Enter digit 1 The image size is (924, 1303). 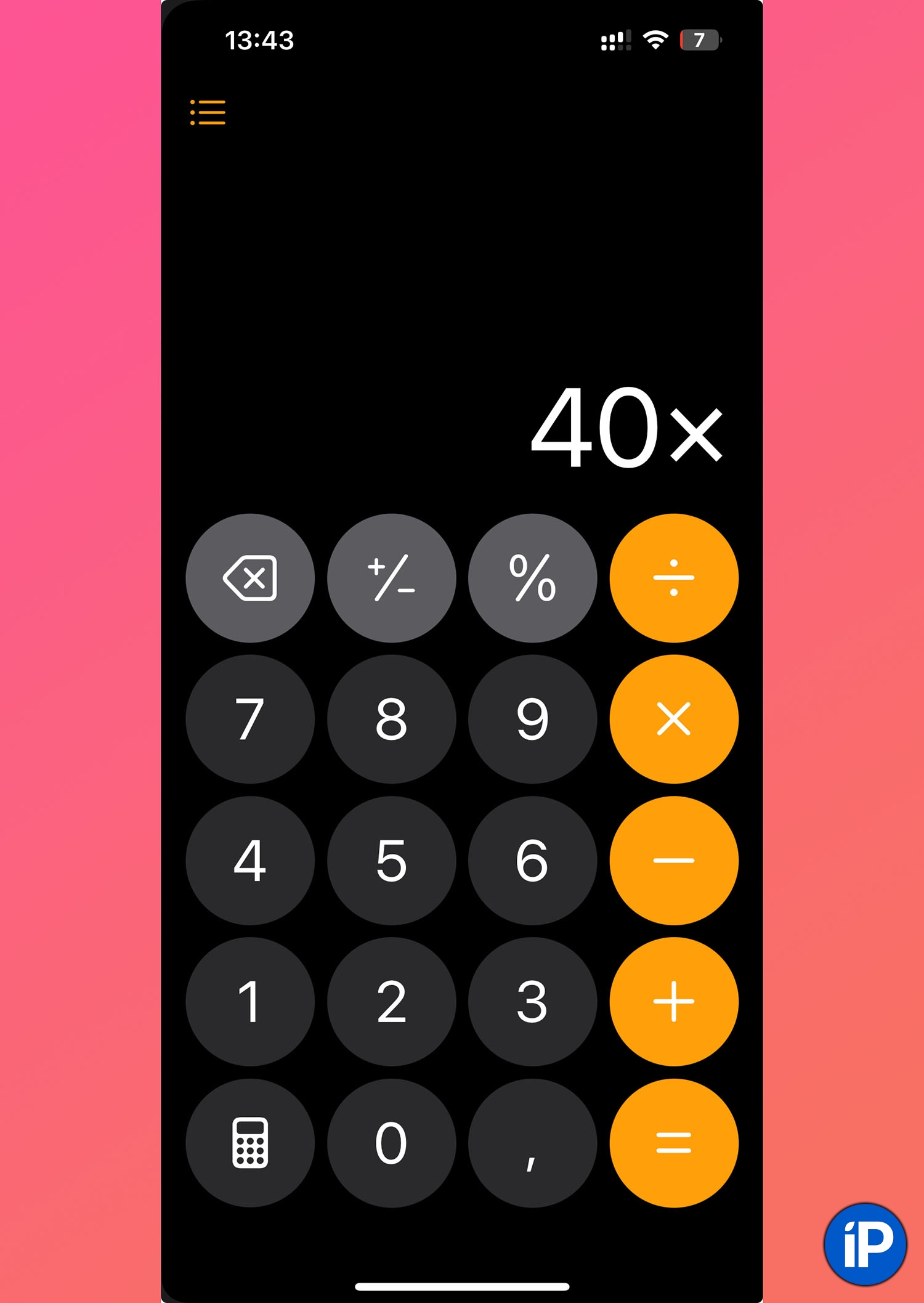pos(250,1001)
